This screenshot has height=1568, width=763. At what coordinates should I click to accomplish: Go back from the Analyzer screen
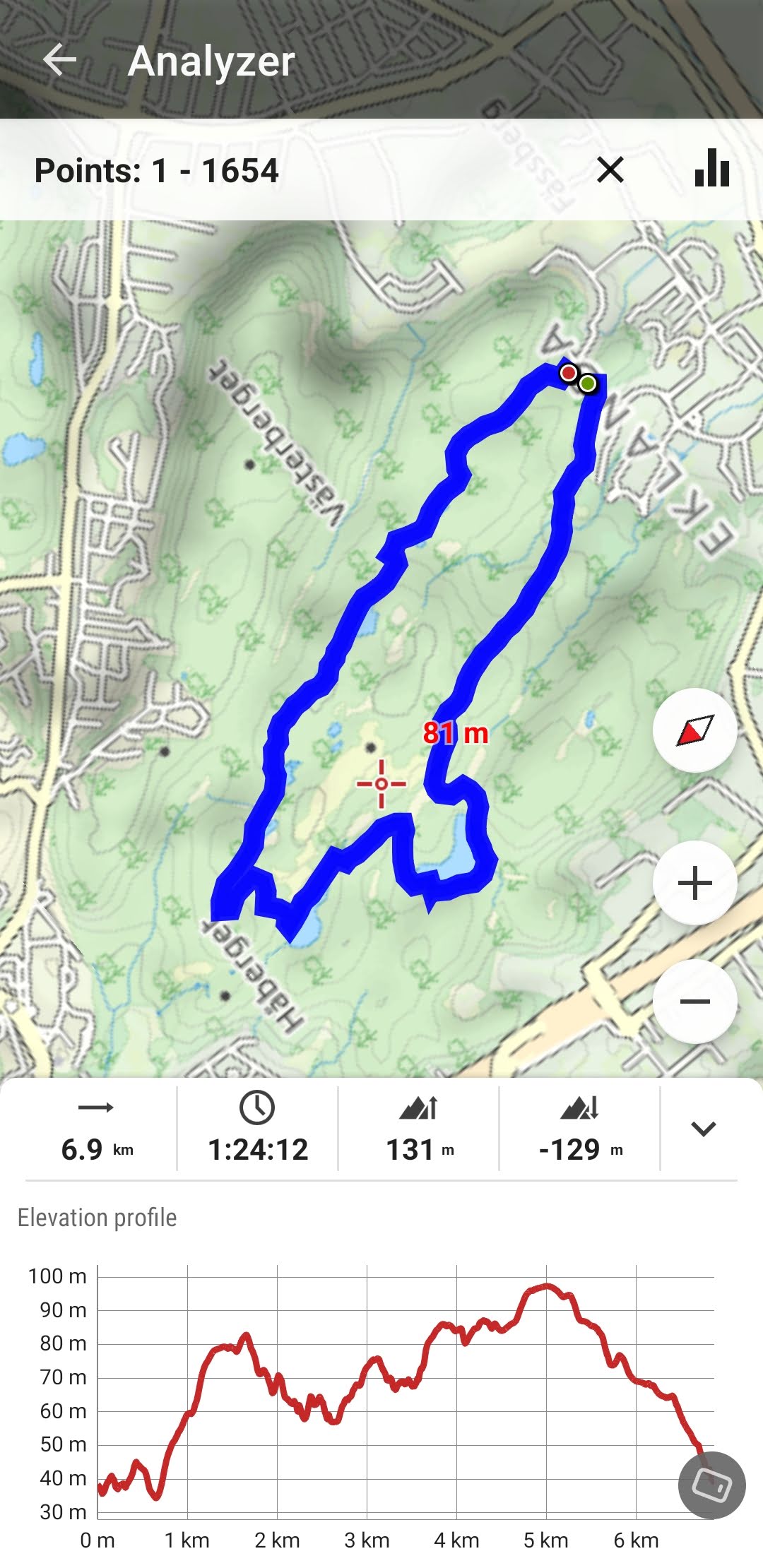(60, 60)
